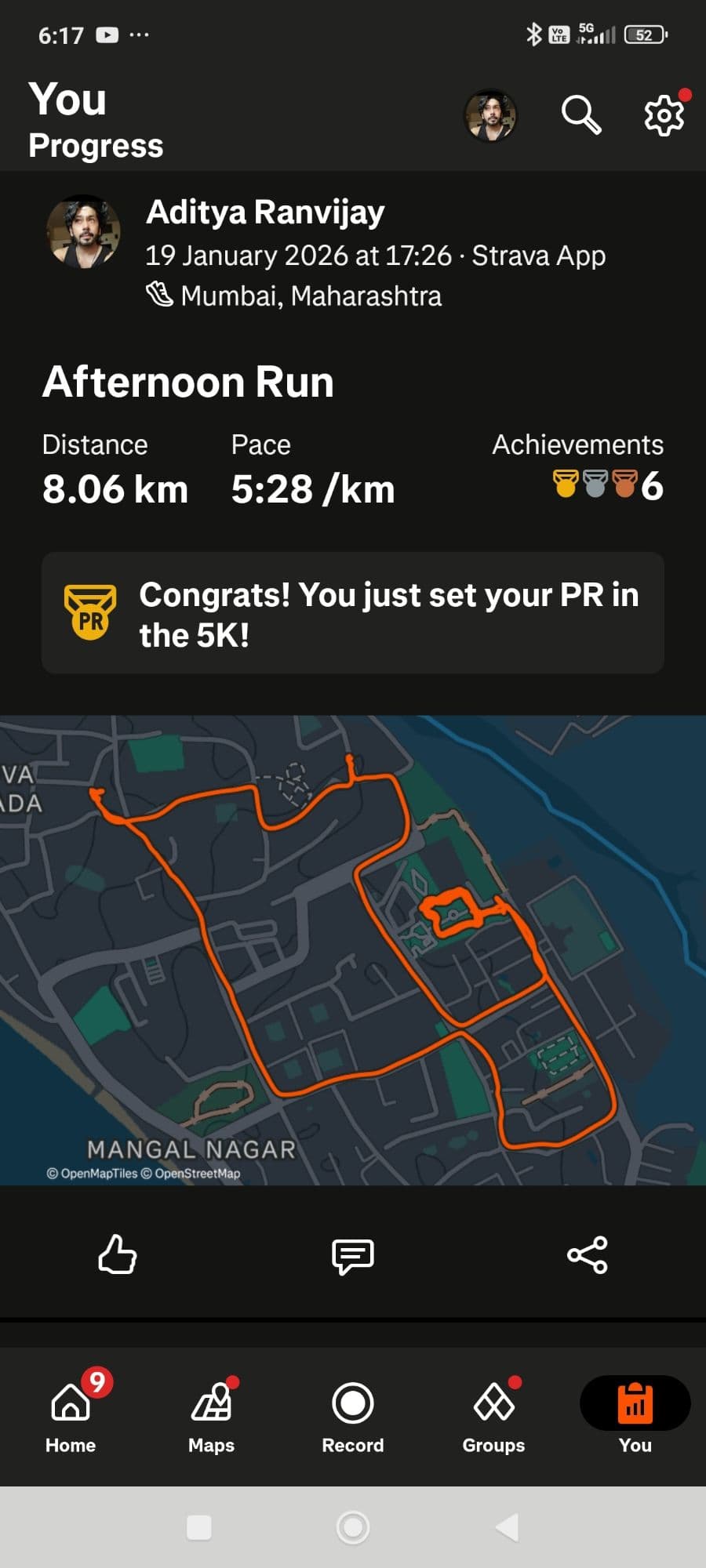Give kudos with the thumbs up icon
The image size is (706, 1568).
[x=118, y=1254]
